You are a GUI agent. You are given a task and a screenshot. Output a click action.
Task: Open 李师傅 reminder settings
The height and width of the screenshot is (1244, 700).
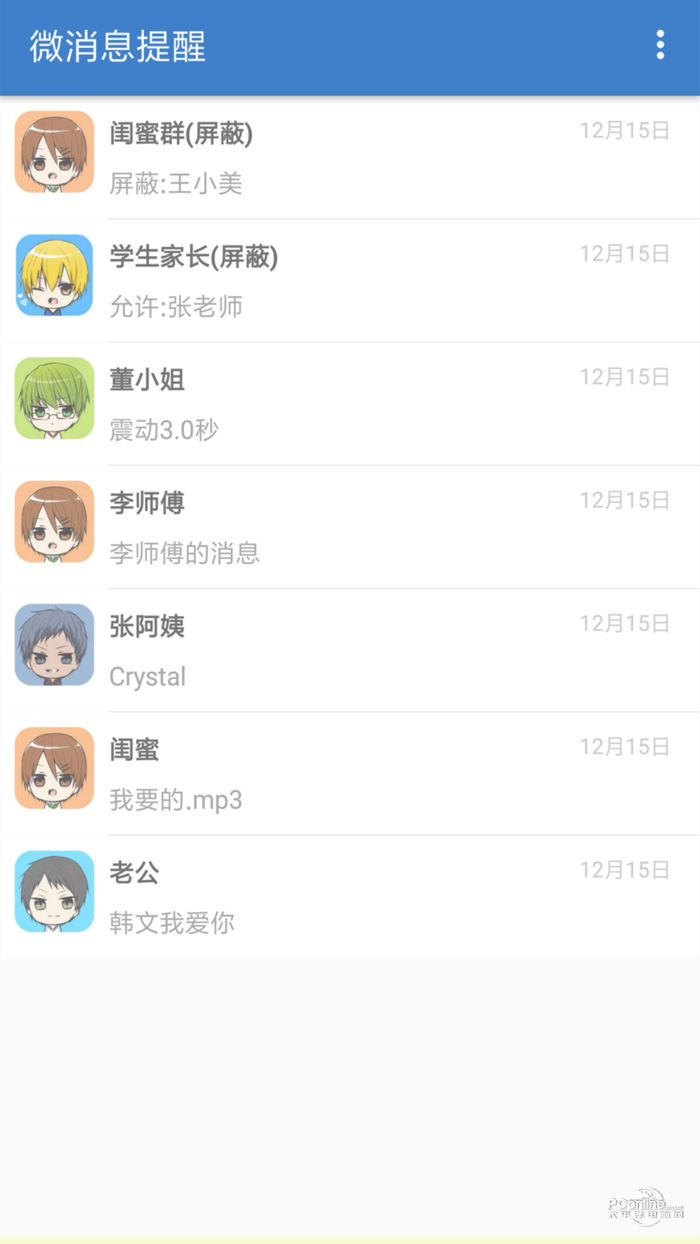pyautogui.click(x=350, y=527)
